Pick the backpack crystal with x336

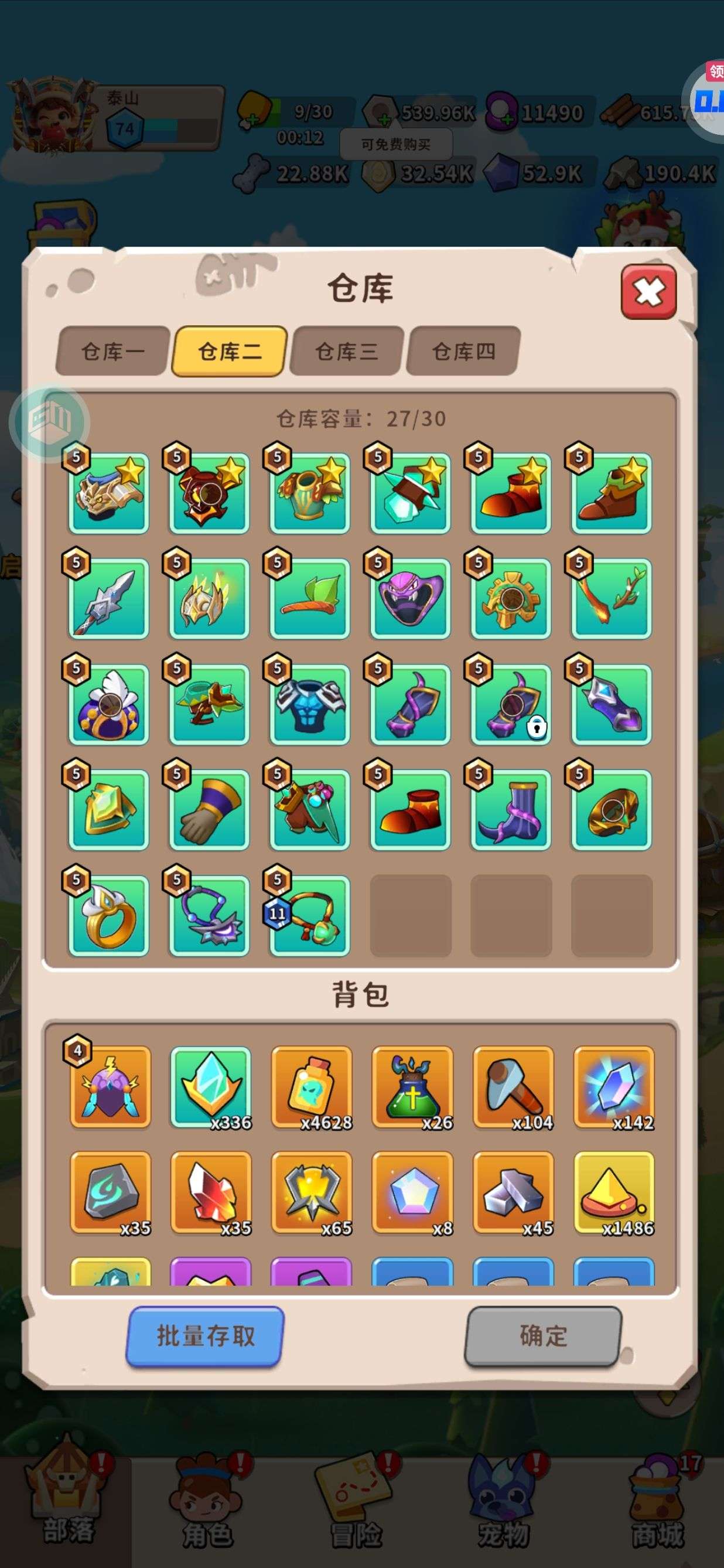210,1087
